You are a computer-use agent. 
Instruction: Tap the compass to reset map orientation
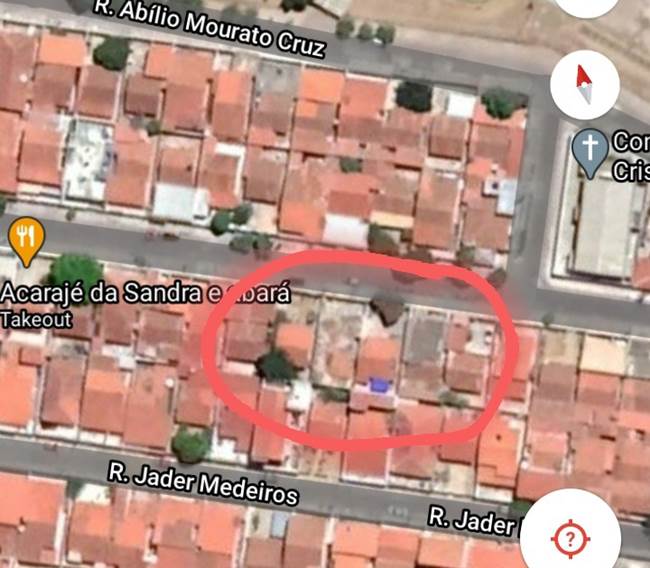(x=584, y=83)
